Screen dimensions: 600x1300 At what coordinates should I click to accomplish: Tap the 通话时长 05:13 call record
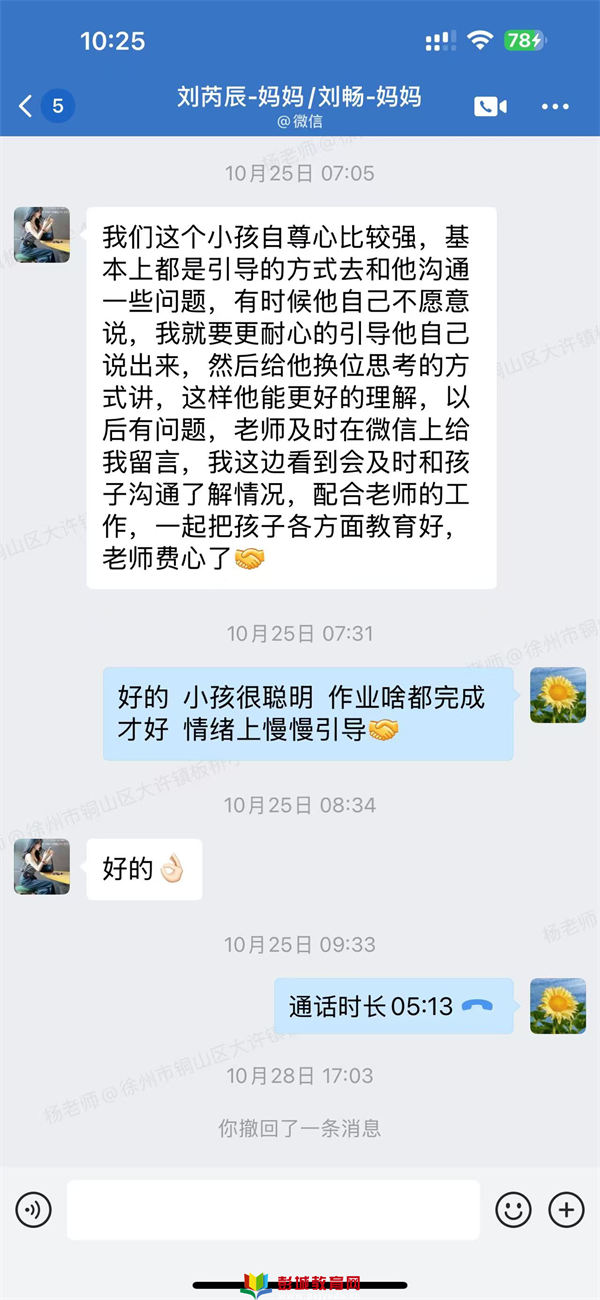(394, 1006)
